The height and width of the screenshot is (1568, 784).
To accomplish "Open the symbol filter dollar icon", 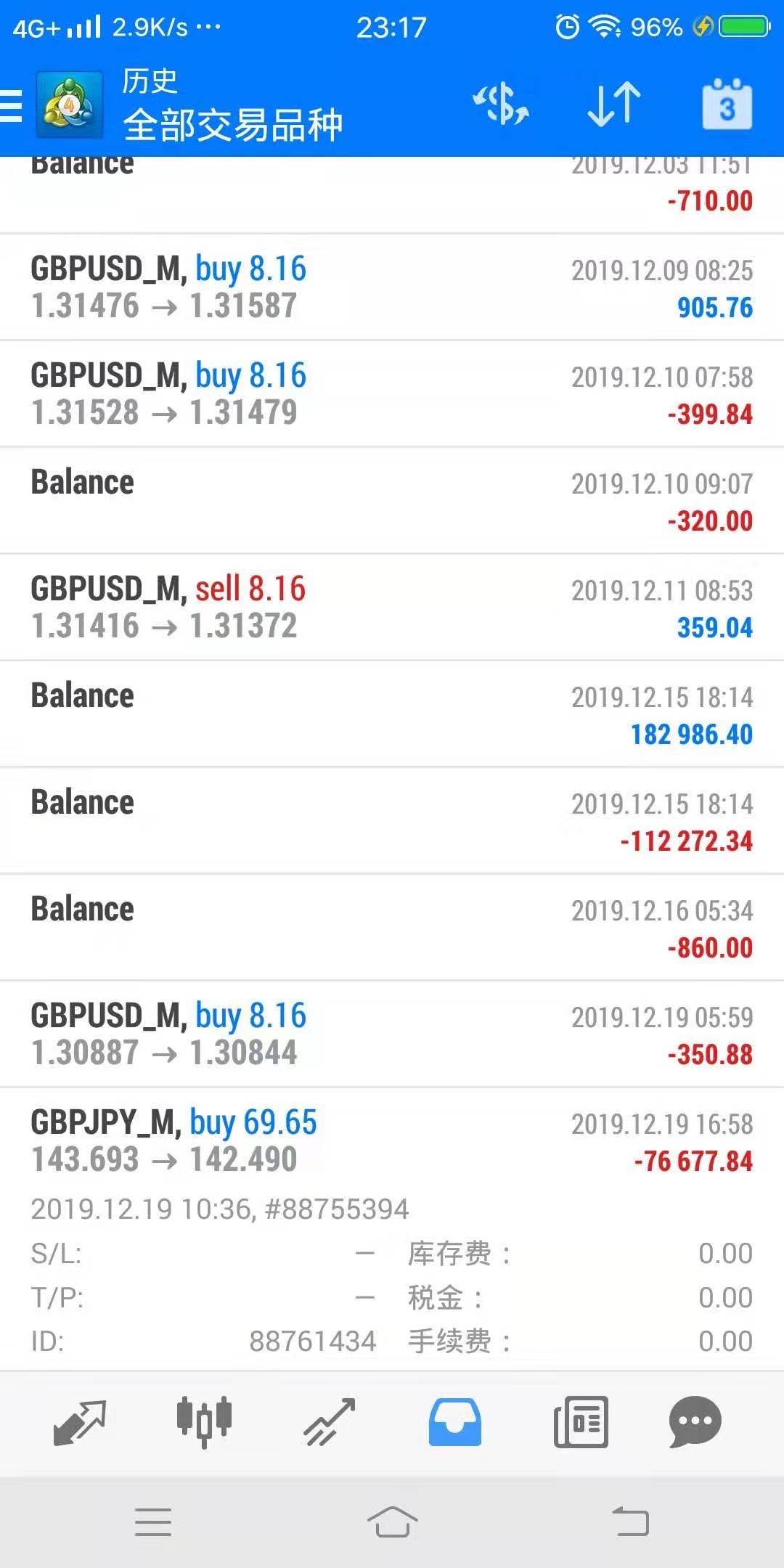I will [x=501, y=105].
